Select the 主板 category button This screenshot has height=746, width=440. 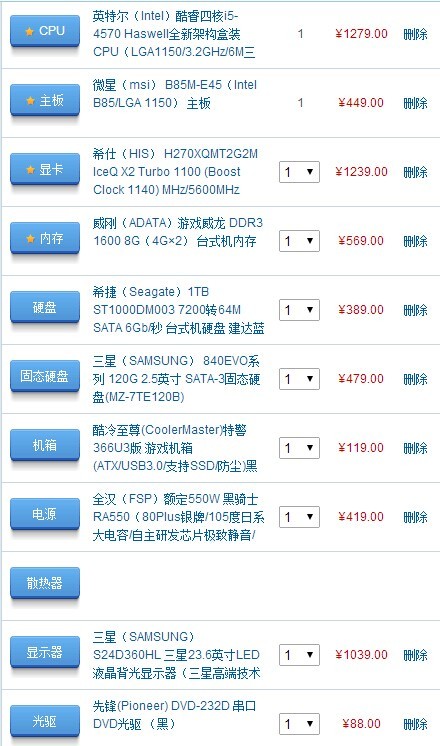coord(45,100)
